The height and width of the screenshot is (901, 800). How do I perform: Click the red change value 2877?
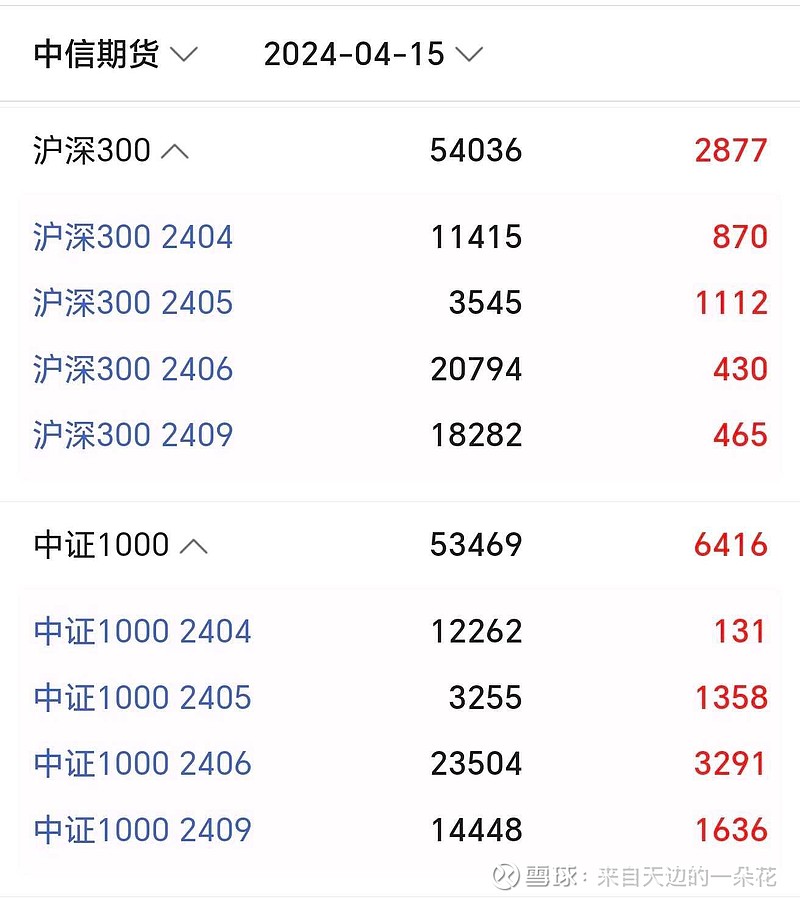pyautogui.click(x=730, y=150)
